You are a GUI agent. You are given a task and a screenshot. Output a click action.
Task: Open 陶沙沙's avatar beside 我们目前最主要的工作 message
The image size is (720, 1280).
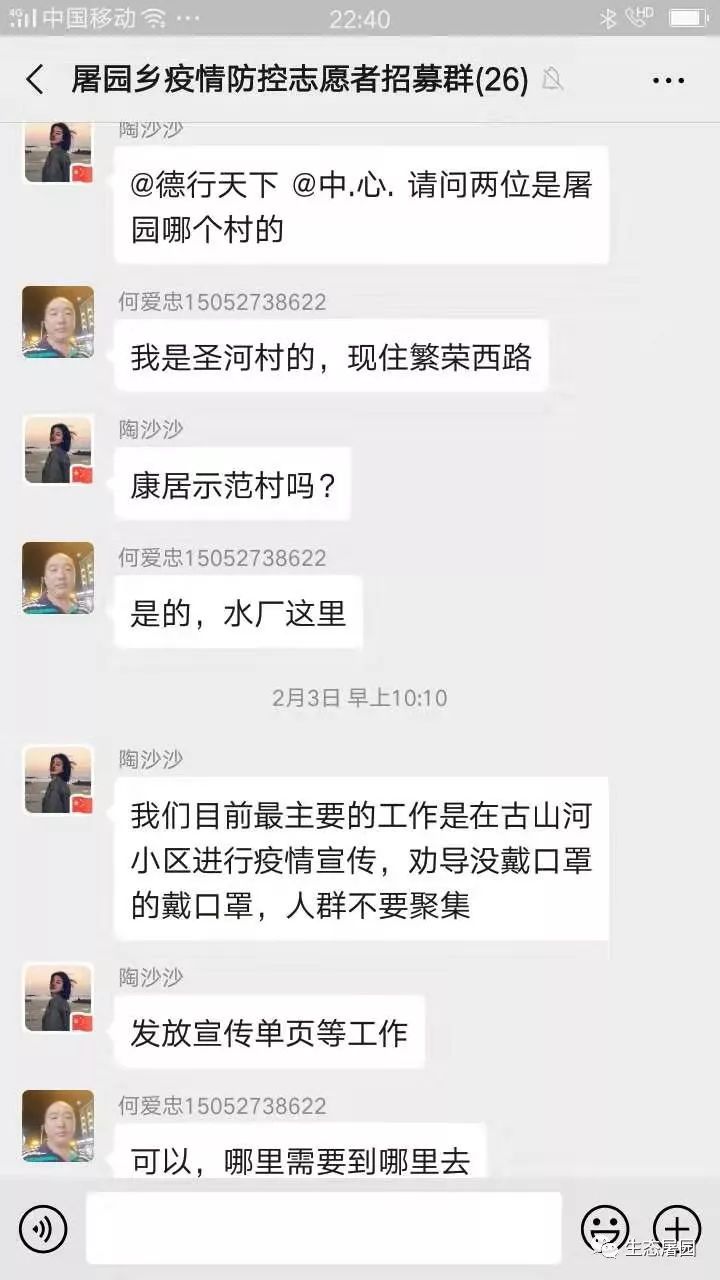tap(58, 780)
